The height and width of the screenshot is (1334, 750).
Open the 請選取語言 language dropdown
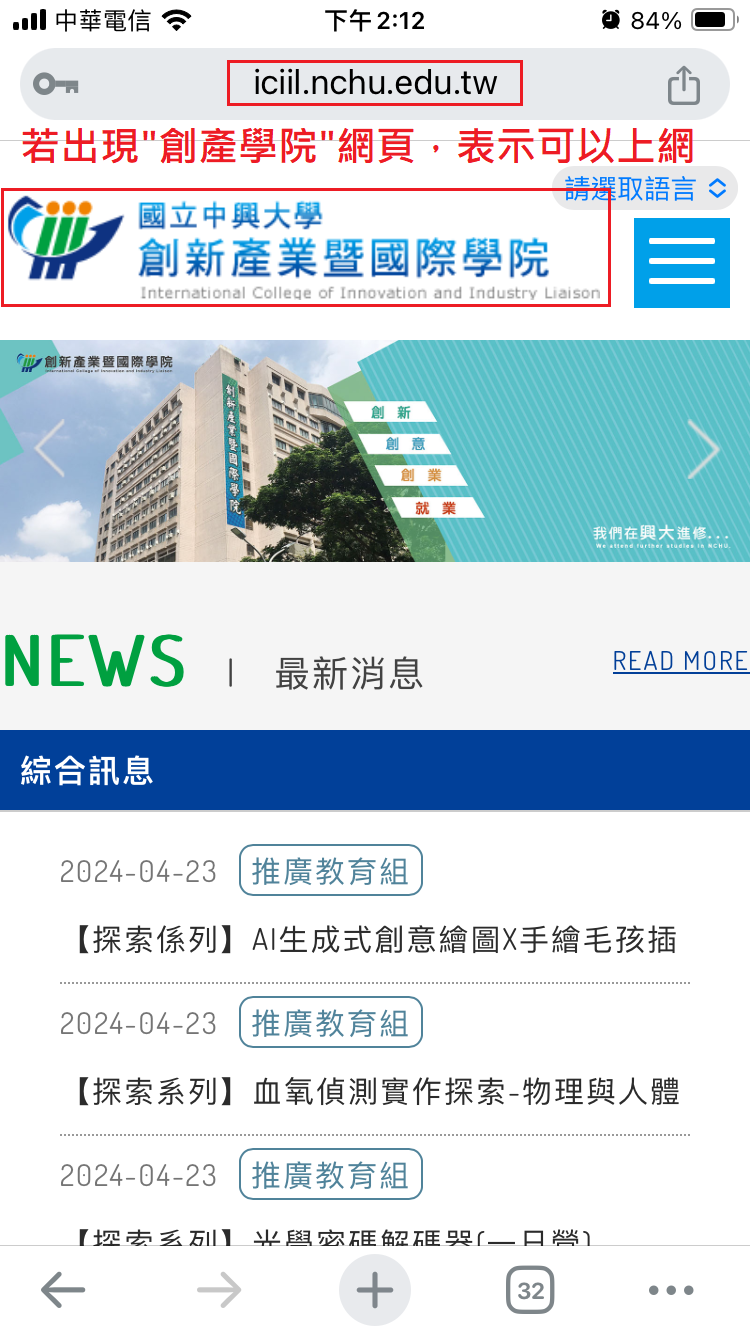point(645,188)
